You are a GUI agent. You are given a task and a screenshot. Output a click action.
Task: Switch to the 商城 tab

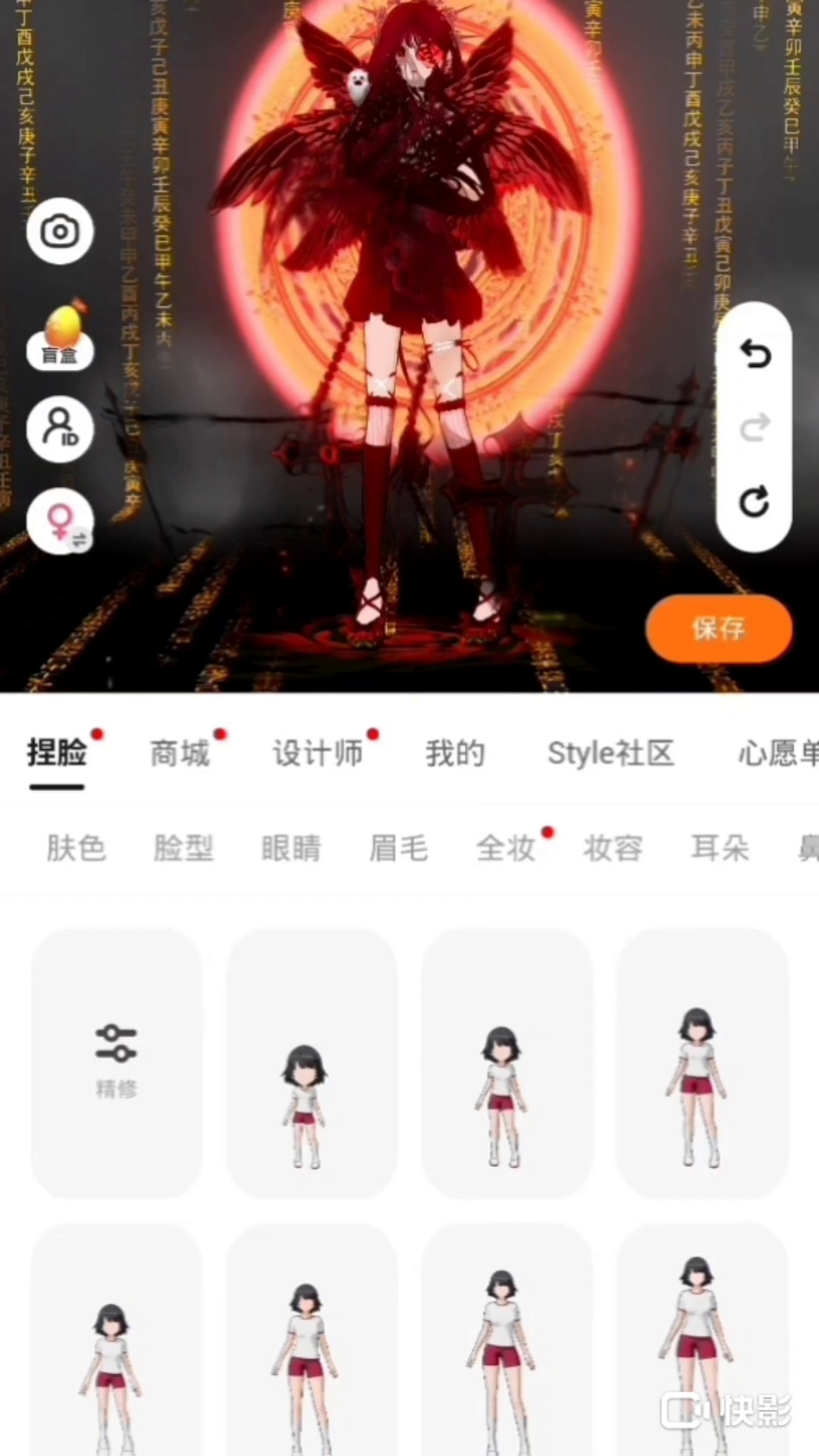[180, 754]
